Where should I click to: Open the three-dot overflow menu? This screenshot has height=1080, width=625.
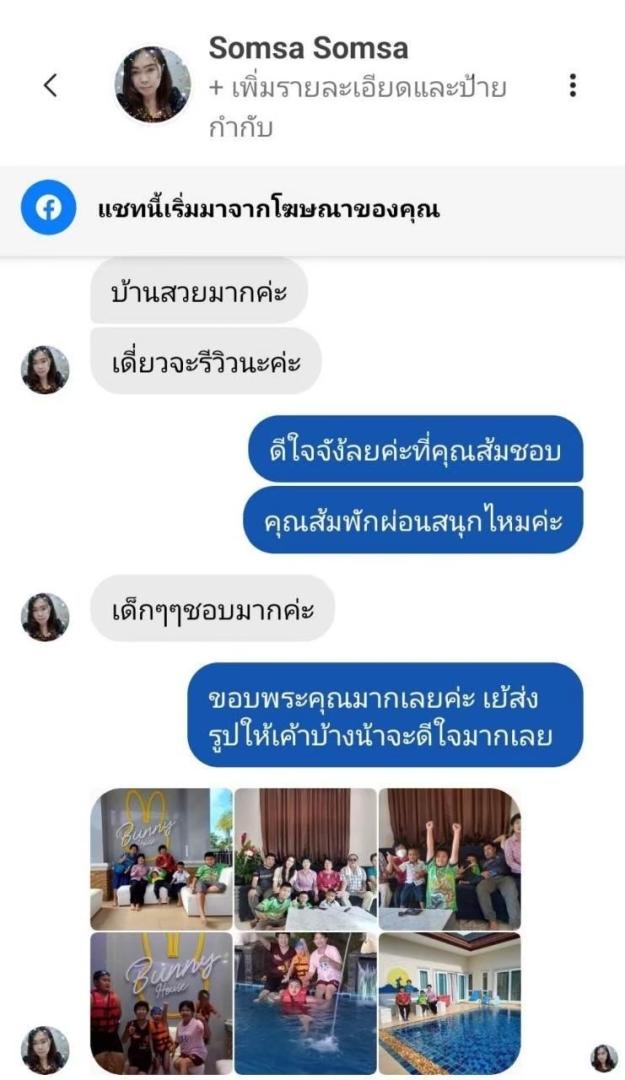point(573,85)
